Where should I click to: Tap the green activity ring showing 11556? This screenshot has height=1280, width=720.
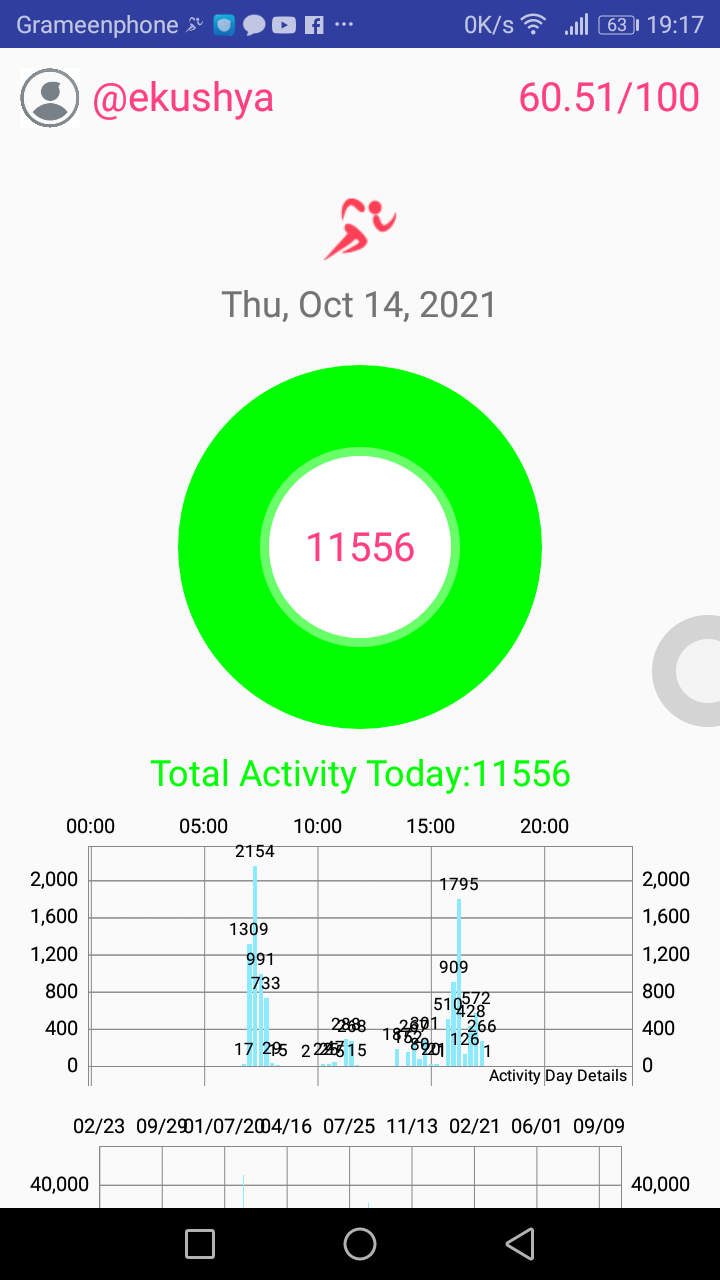tap(360, 547)
